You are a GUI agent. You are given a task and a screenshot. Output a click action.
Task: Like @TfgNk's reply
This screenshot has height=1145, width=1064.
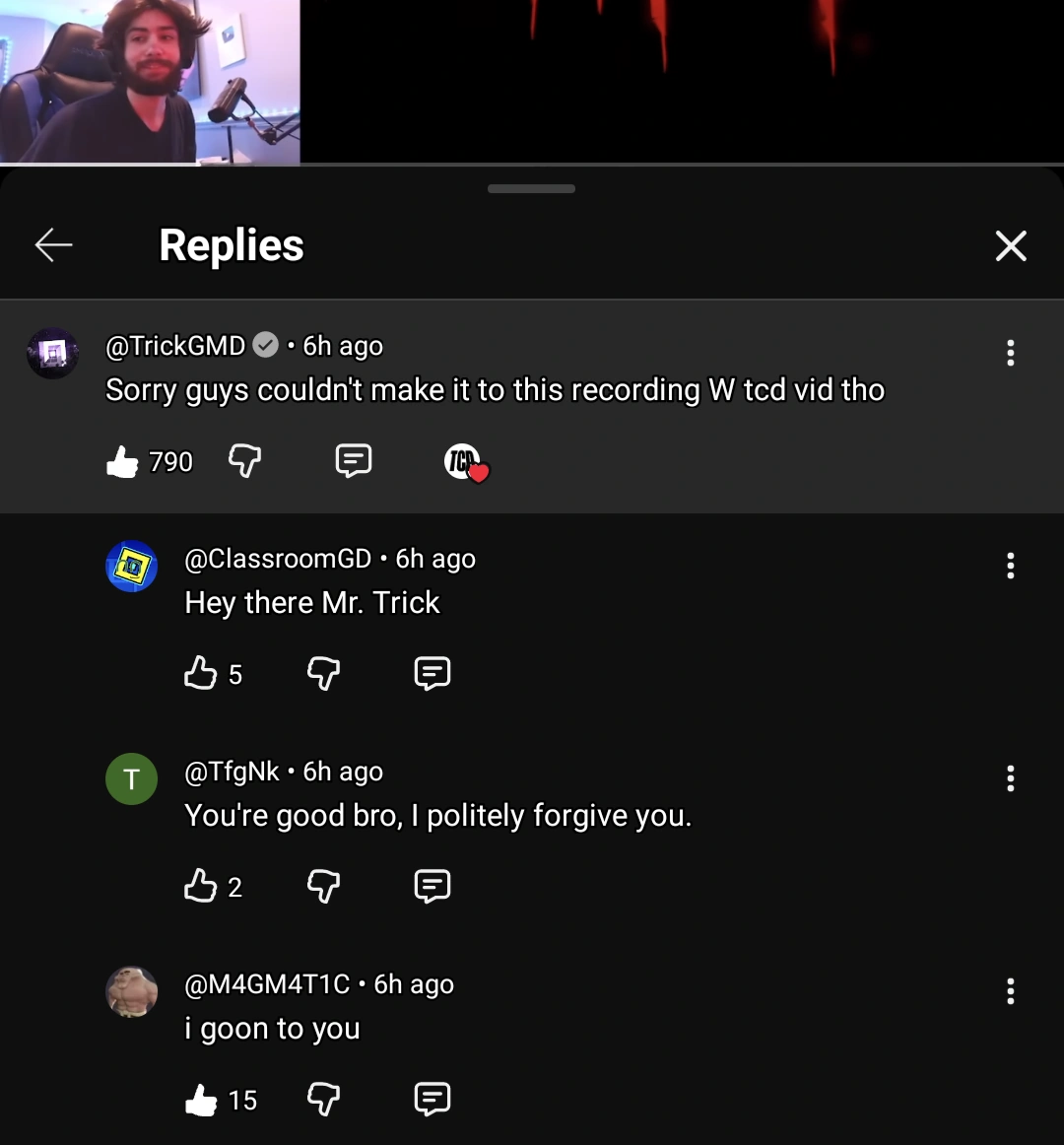[x=201, y=886]
